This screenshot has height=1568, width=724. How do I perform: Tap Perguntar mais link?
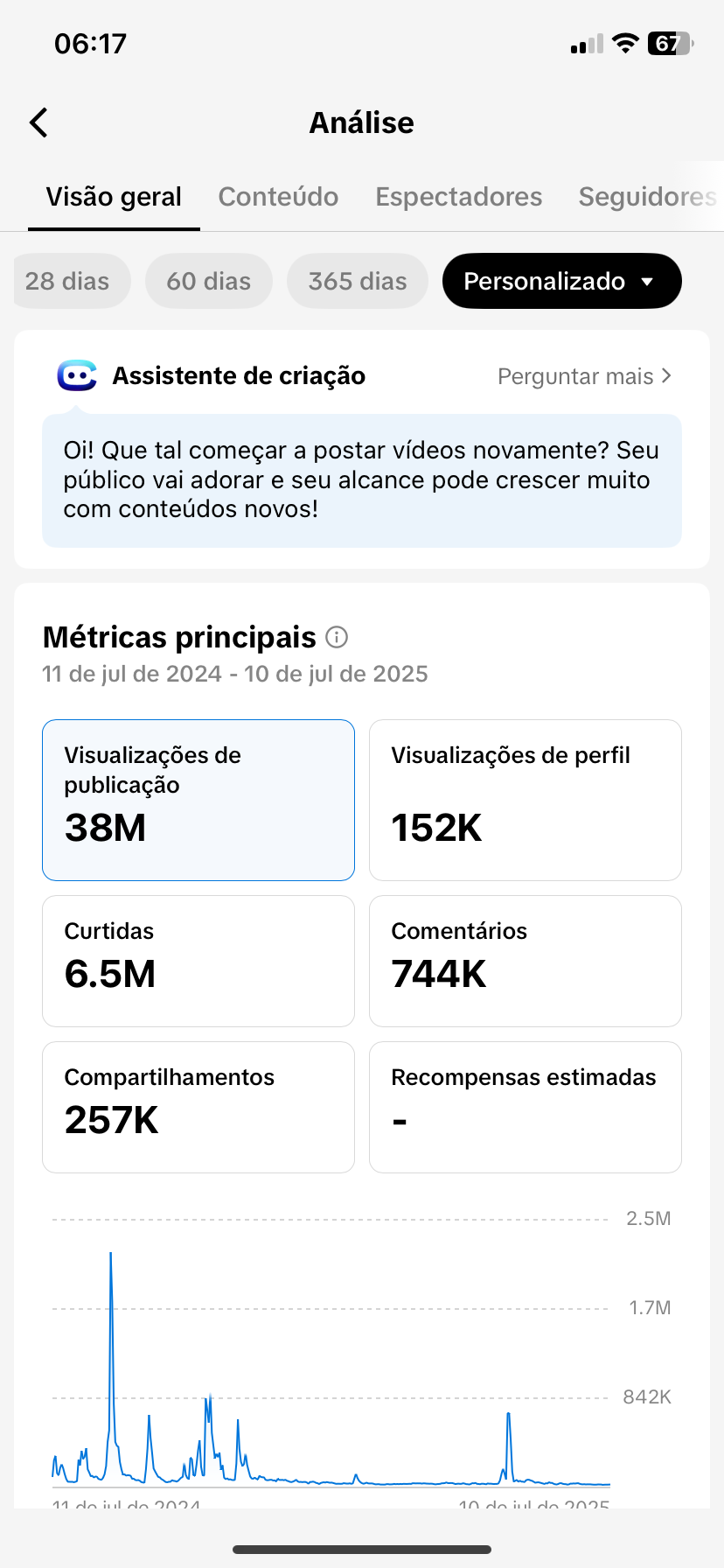click(584, 376)
